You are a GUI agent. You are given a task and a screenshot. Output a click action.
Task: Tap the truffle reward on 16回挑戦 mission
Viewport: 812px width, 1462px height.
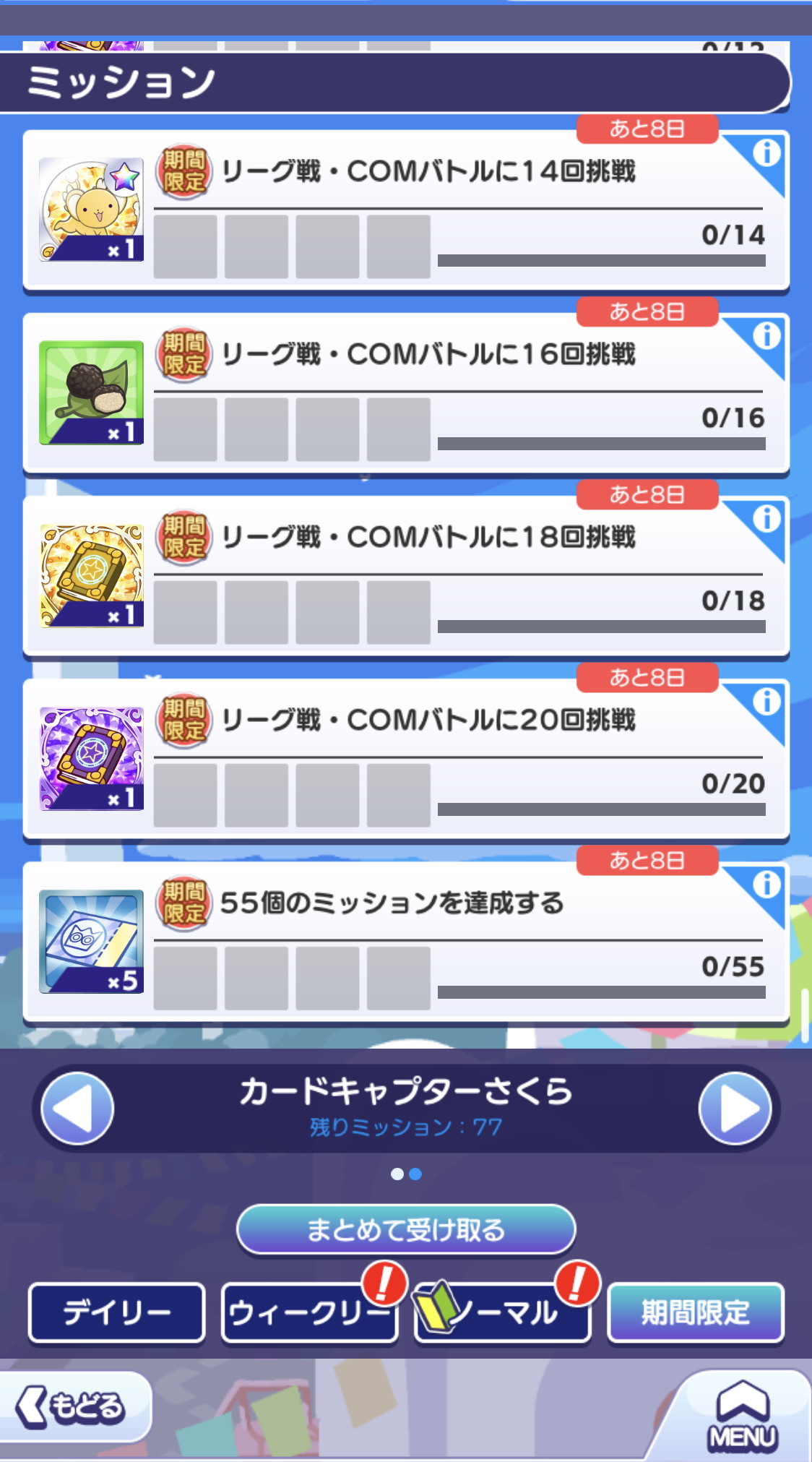pos(91,392)
